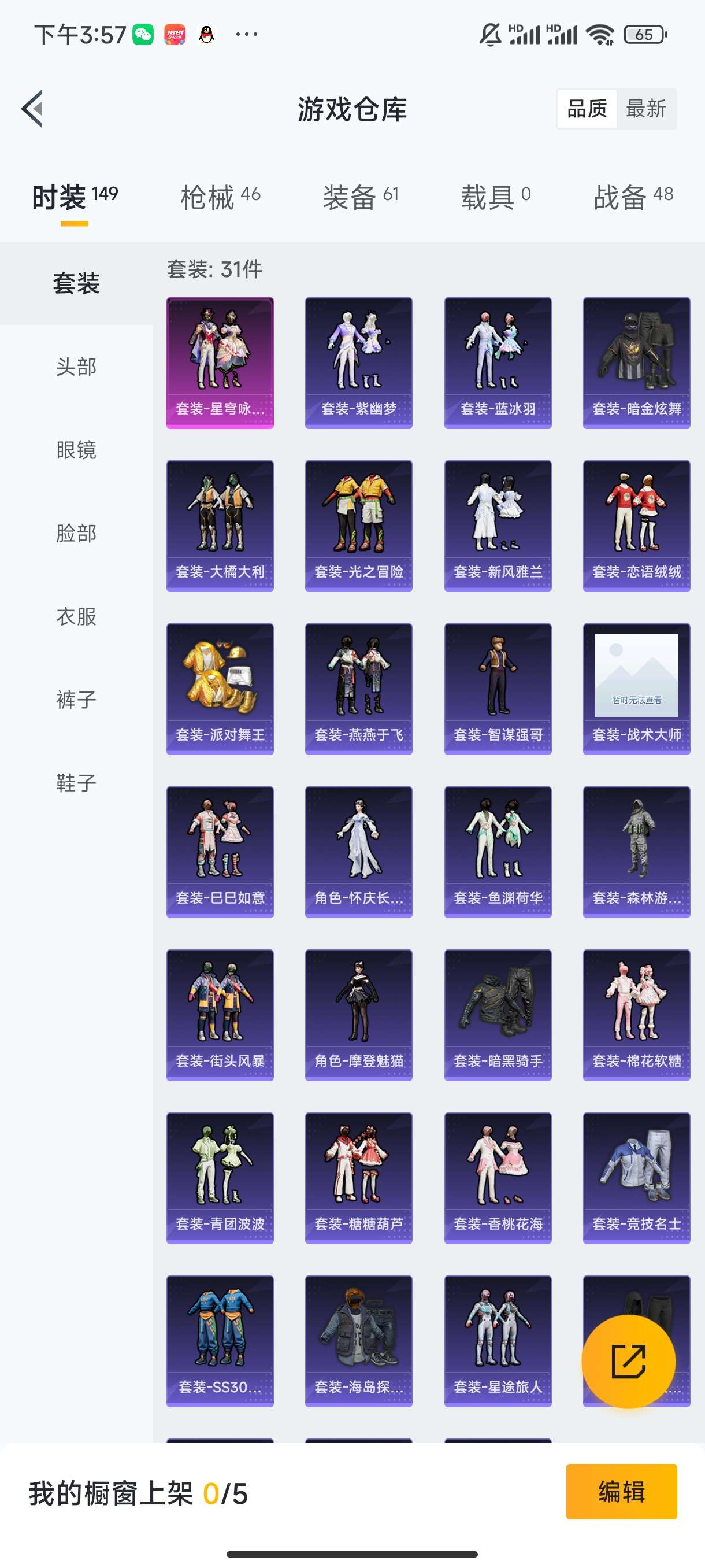This screenshot has width=705, height=1568.
Task: Tap the orange floating share button
Action: click(x=628, y=1362)
